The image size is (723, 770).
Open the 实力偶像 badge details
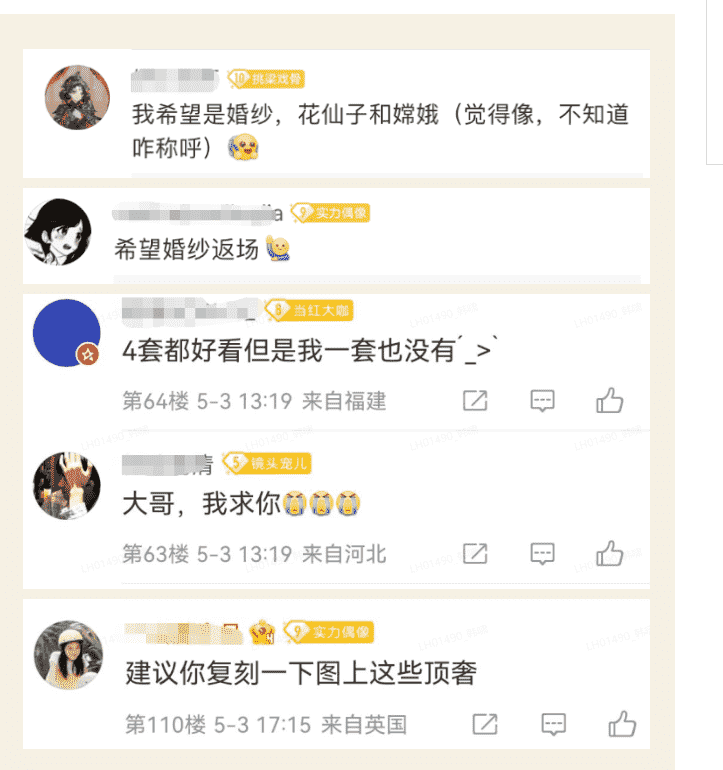[331, 213]
